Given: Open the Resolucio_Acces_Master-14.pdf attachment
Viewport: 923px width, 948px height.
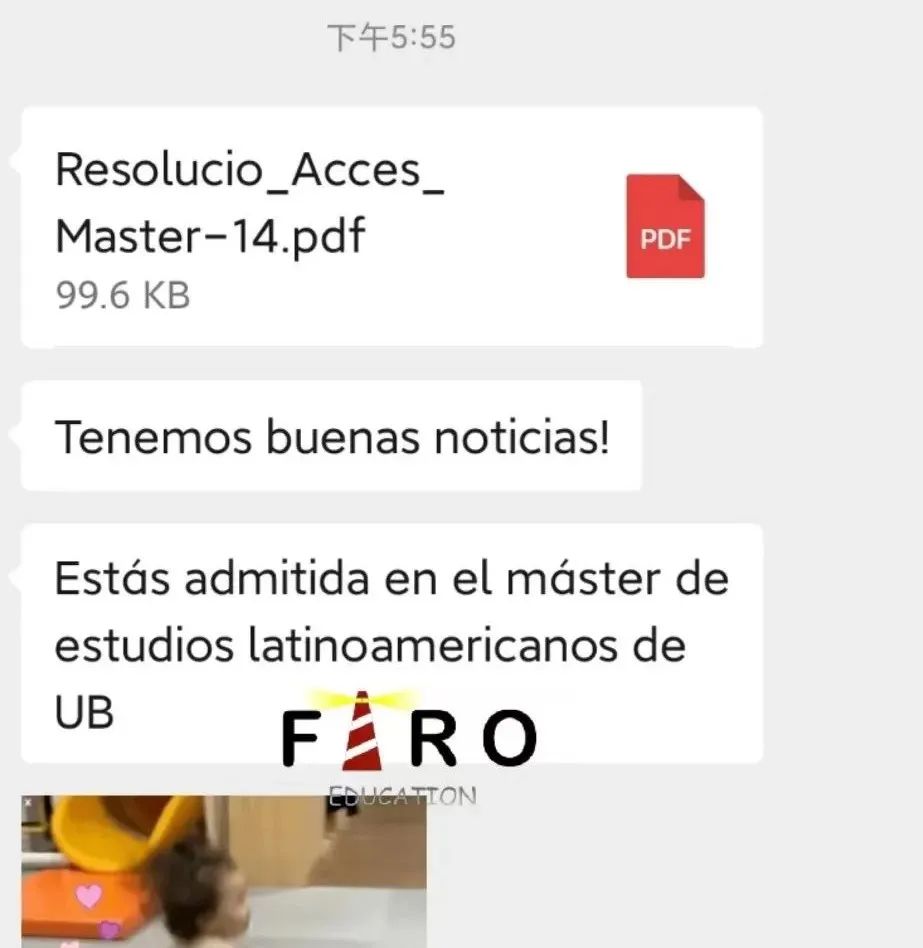Looking at the screenshot, I should click(390, 227).
